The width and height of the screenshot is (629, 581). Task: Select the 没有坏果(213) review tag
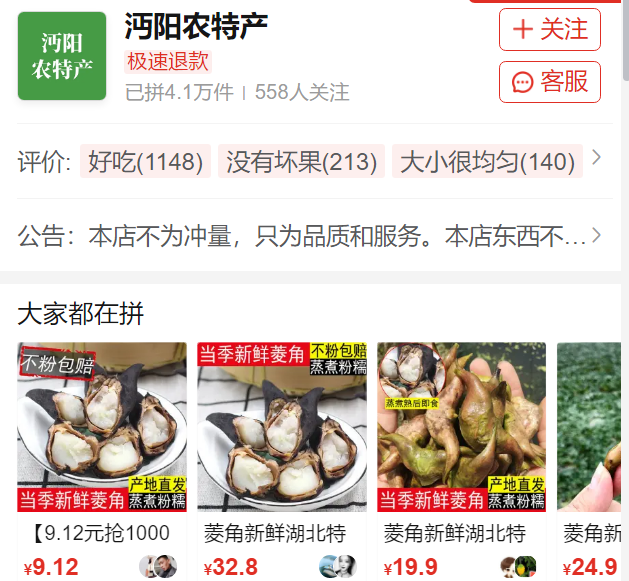pos(301,161)
